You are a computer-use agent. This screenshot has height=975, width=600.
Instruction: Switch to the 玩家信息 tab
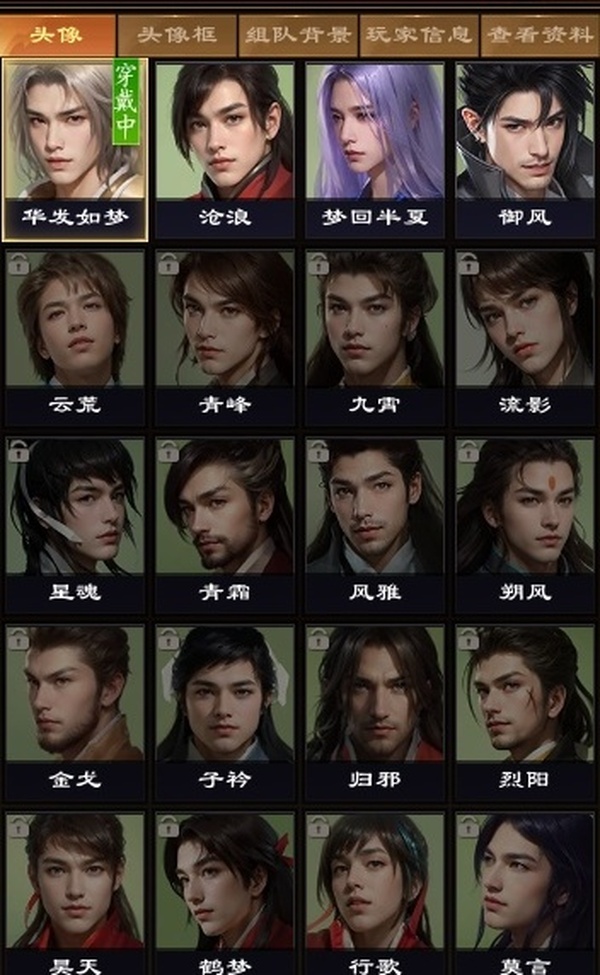point(418,35)
